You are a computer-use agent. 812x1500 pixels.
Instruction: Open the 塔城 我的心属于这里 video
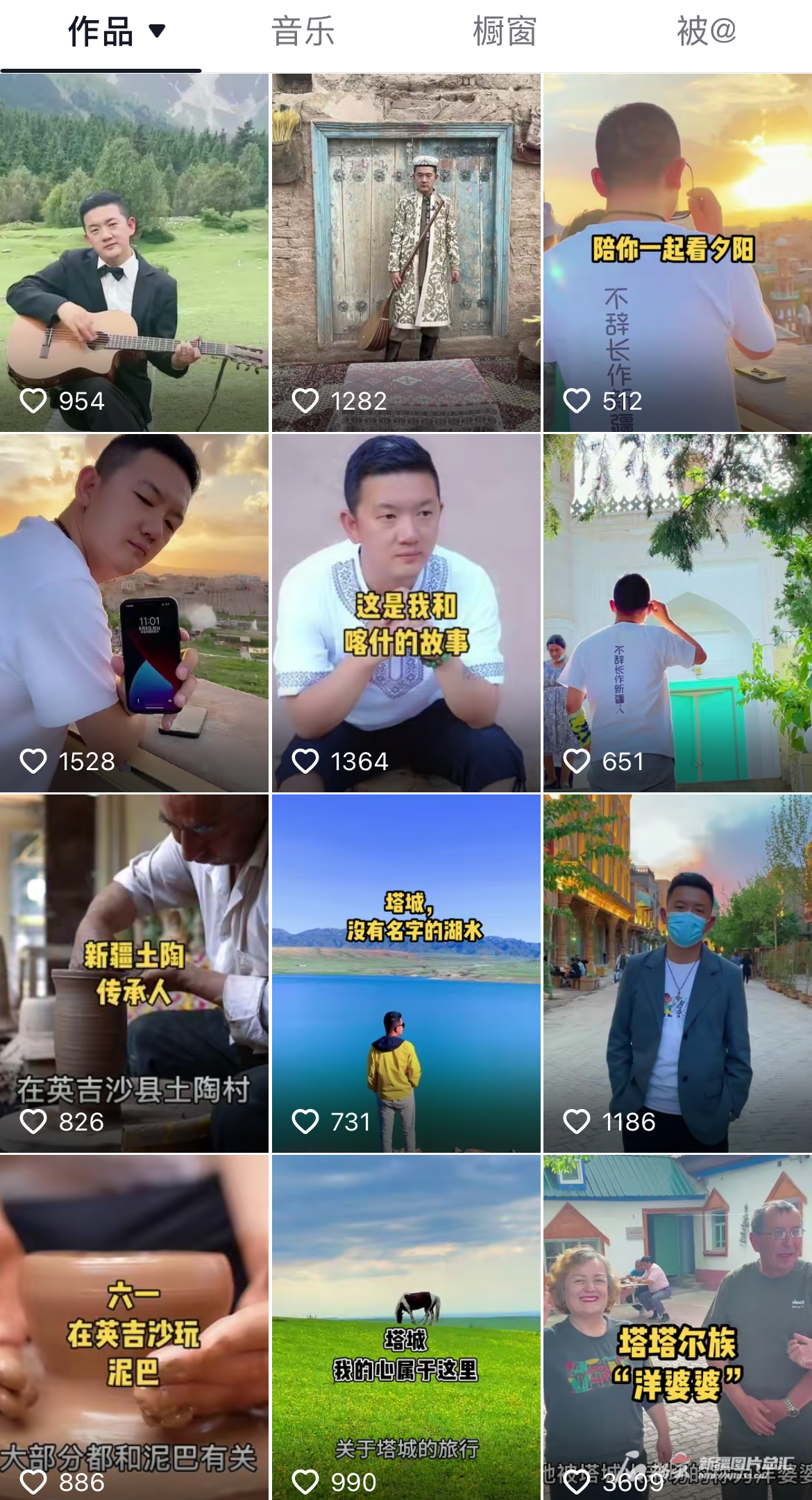pos(406,1326)
